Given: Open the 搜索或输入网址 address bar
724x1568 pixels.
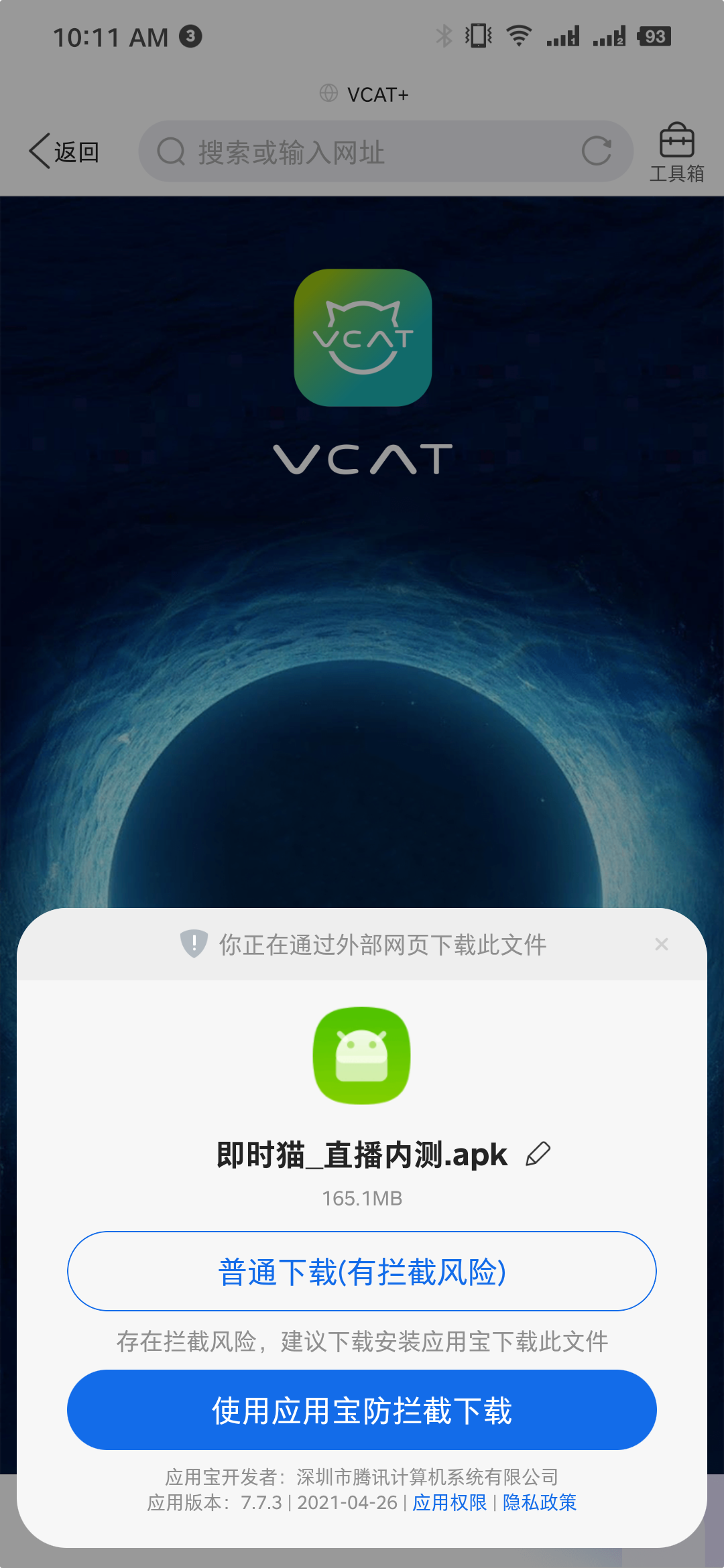Looking at the screenshot, I should coord(362,152).
